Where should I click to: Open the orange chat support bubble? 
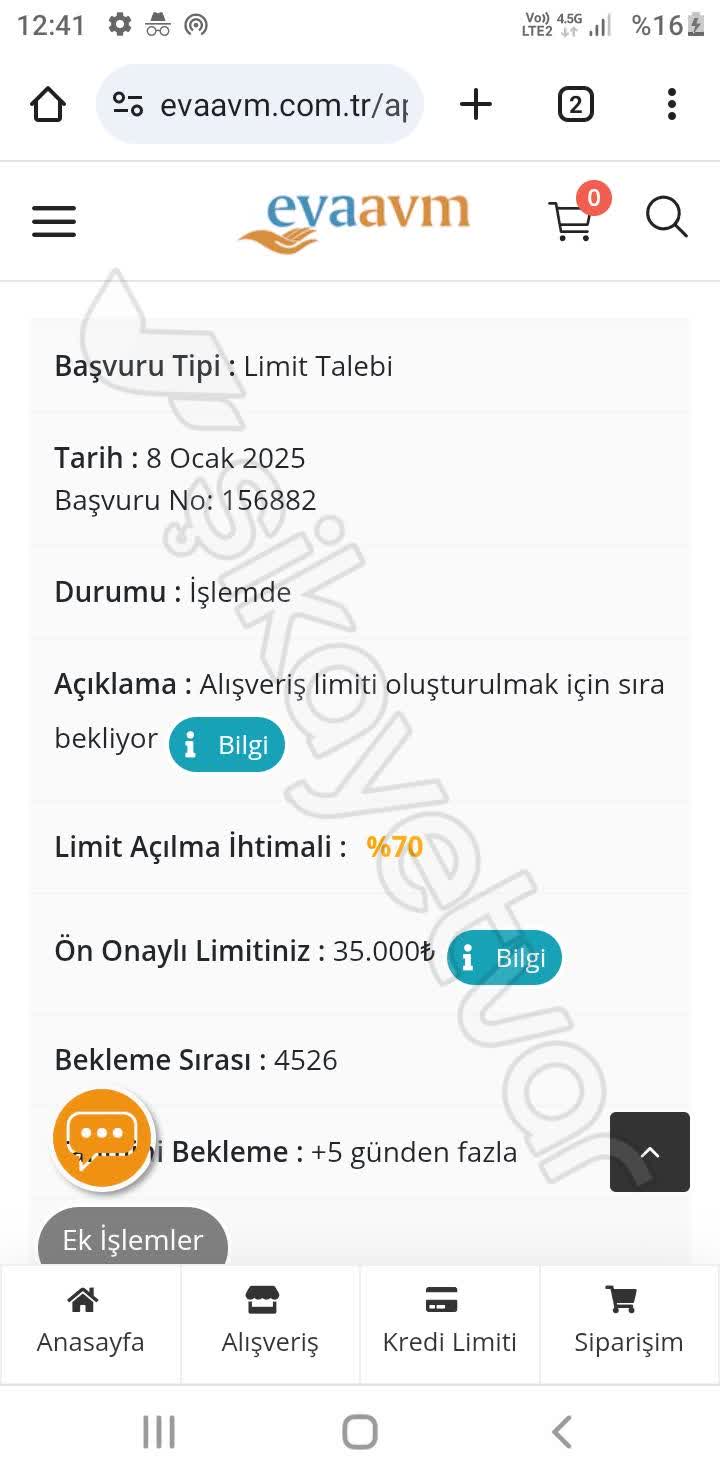(101, 1136)
